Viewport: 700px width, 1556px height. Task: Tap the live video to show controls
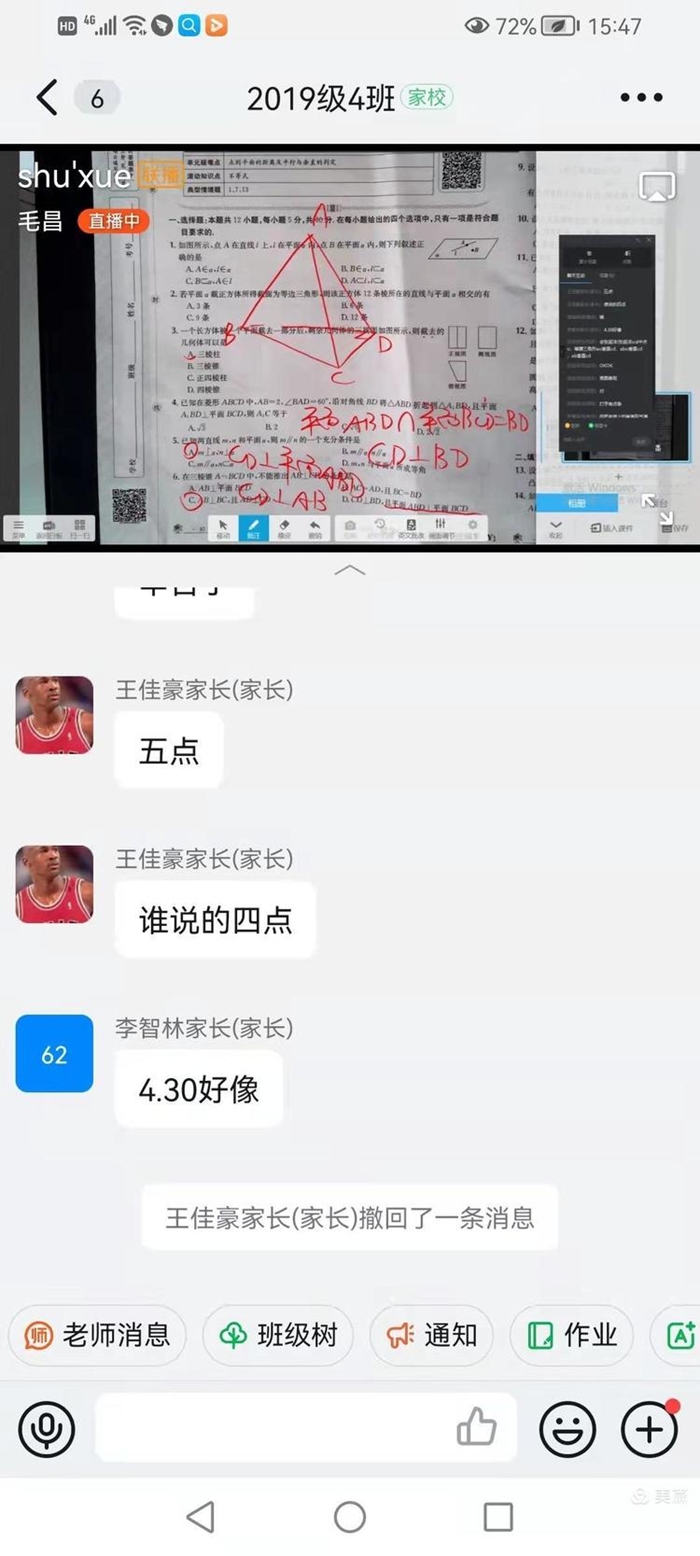tap(350, 347)
